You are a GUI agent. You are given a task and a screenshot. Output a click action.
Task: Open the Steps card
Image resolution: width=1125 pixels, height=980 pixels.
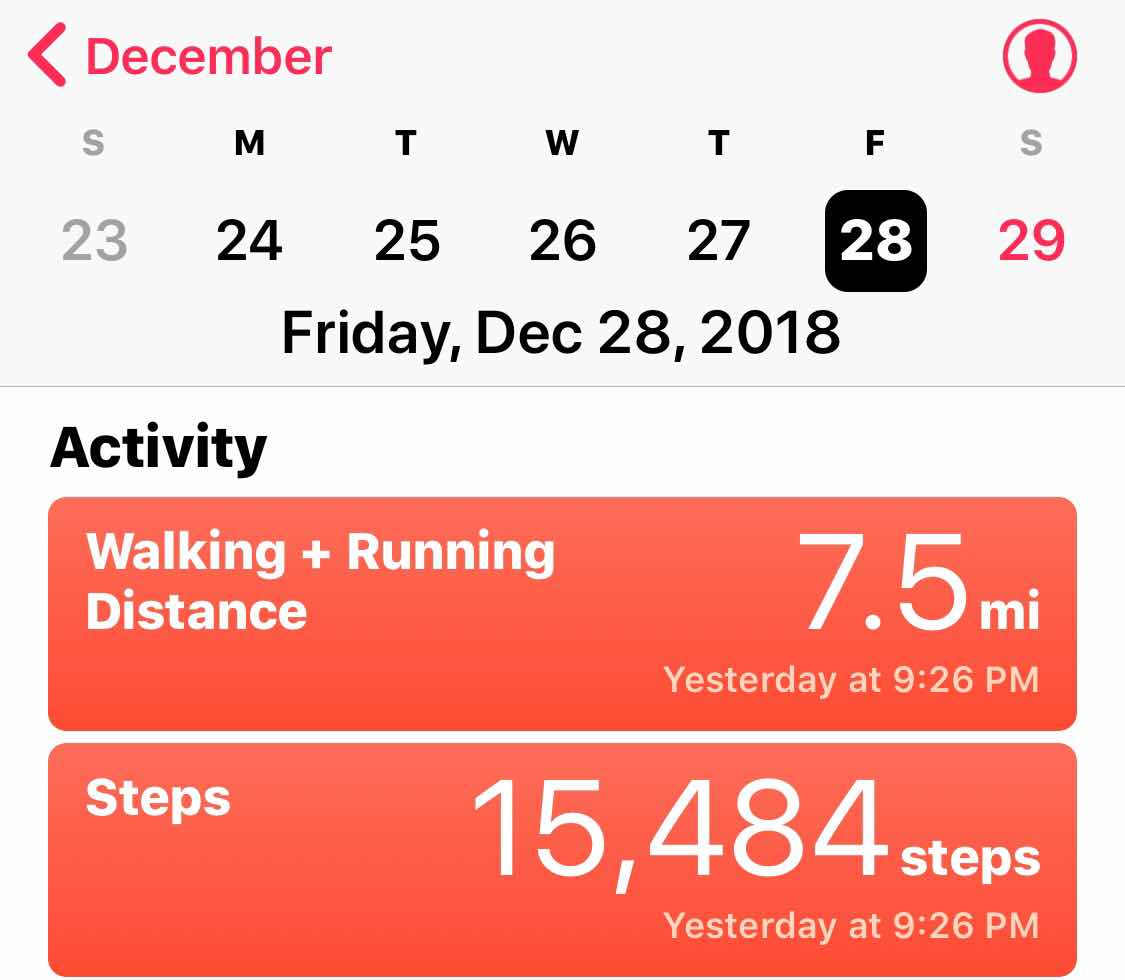pyautogui.click(x=562, y=859)
